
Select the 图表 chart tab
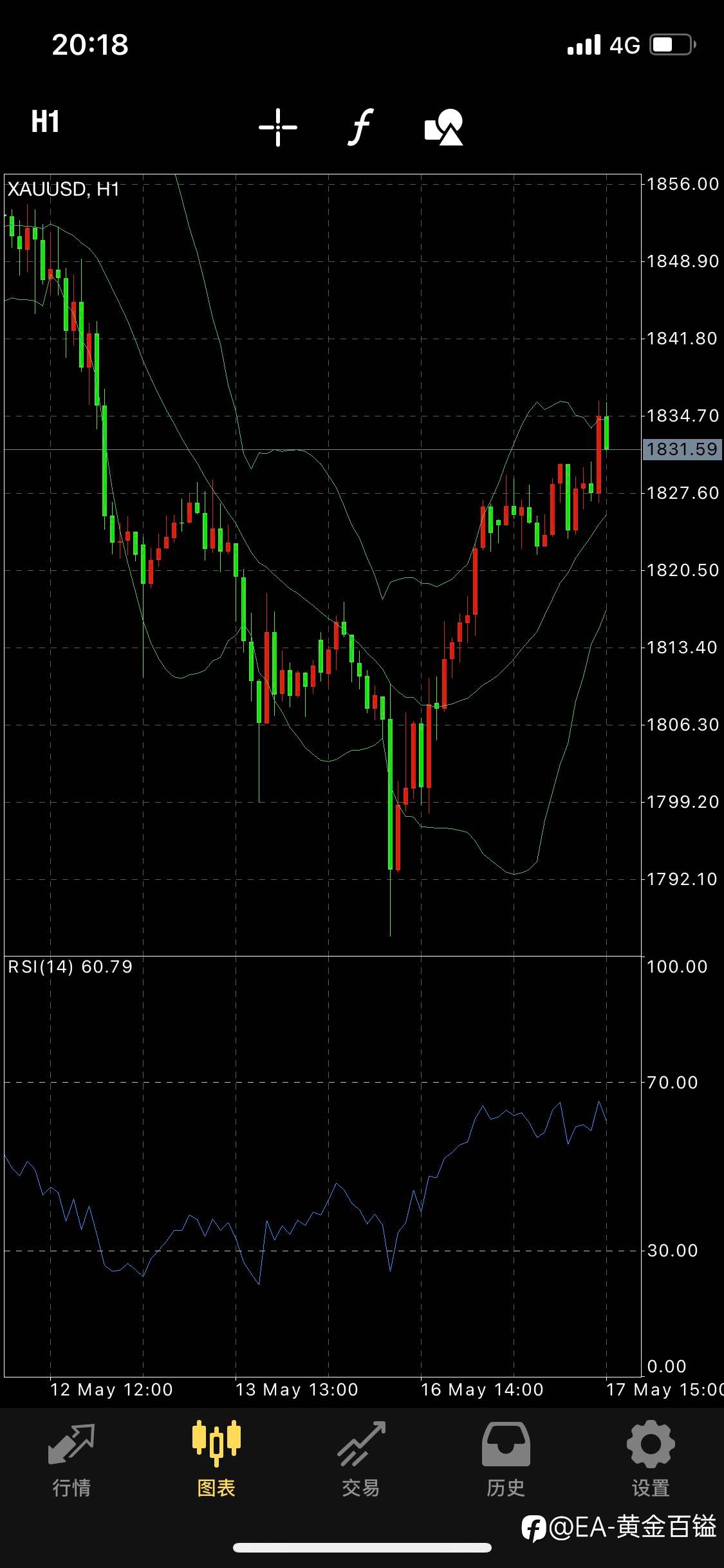[216, 1460]
